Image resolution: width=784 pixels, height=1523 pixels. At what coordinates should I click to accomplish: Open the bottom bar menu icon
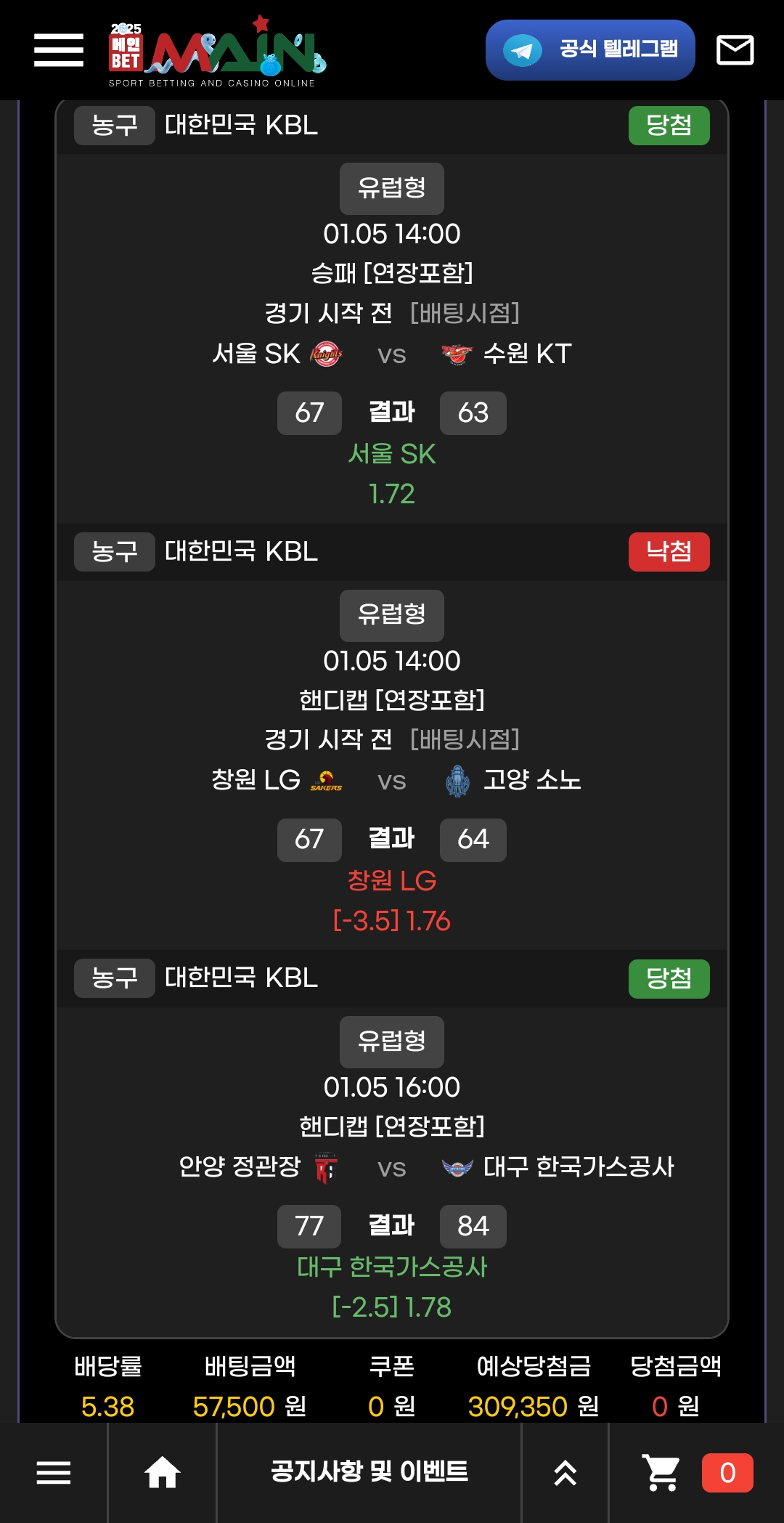point(54,1473)
